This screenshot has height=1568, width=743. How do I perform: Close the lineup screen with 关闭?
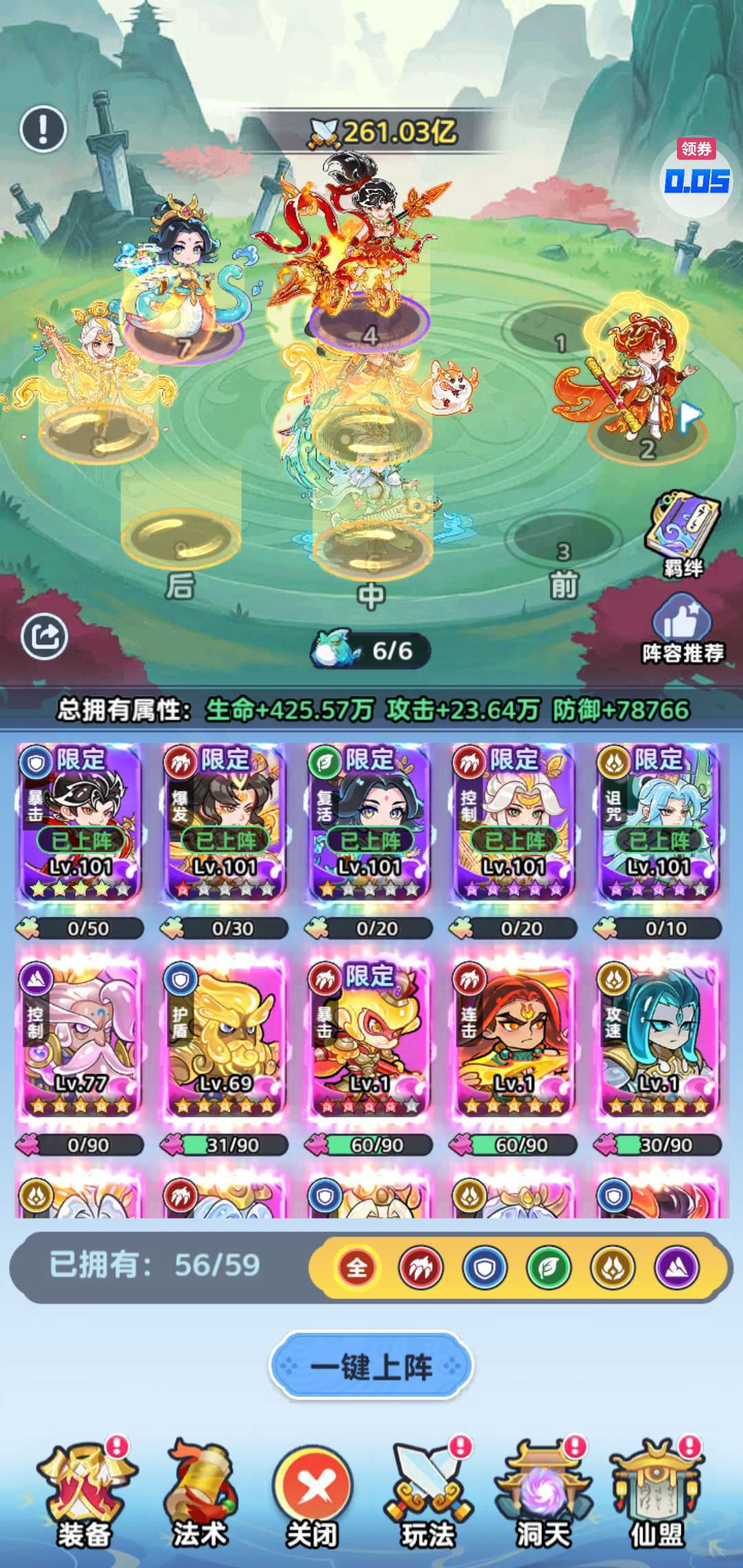[x=313, y=1496]
